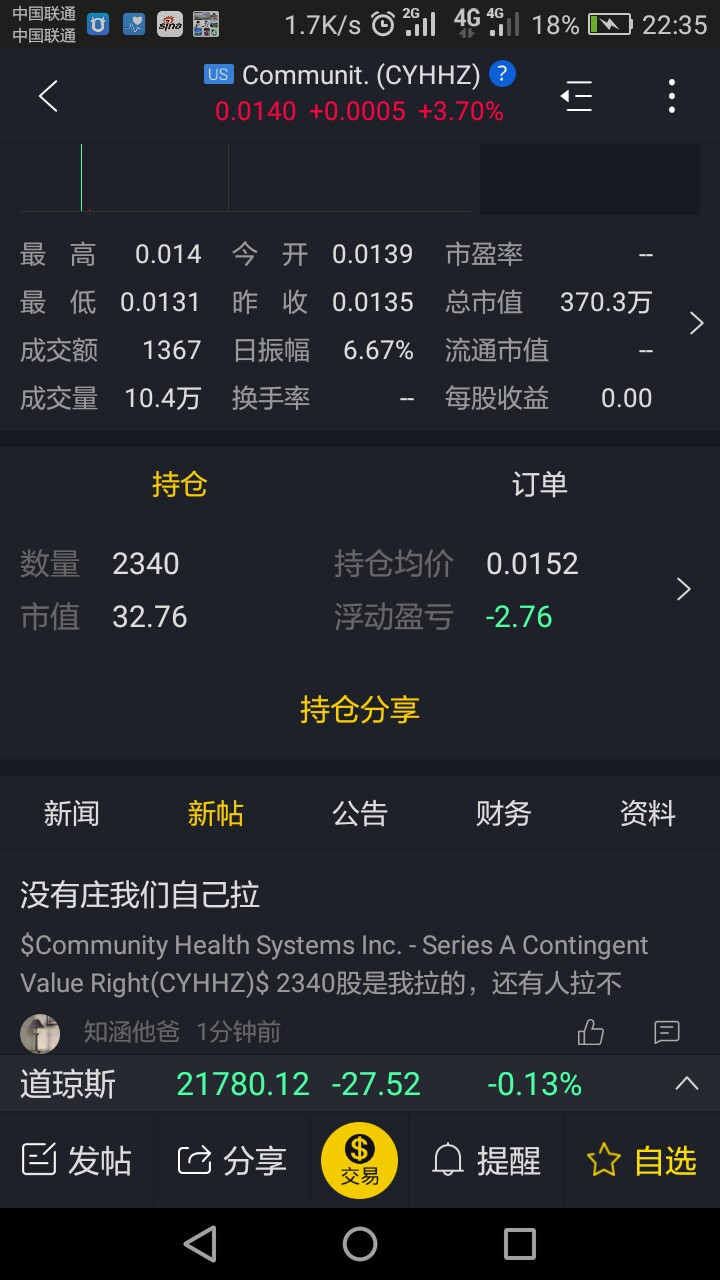Switch to the 财务 tab
The height and width of the screenshot is (1280, 720).
coord(504,814)
